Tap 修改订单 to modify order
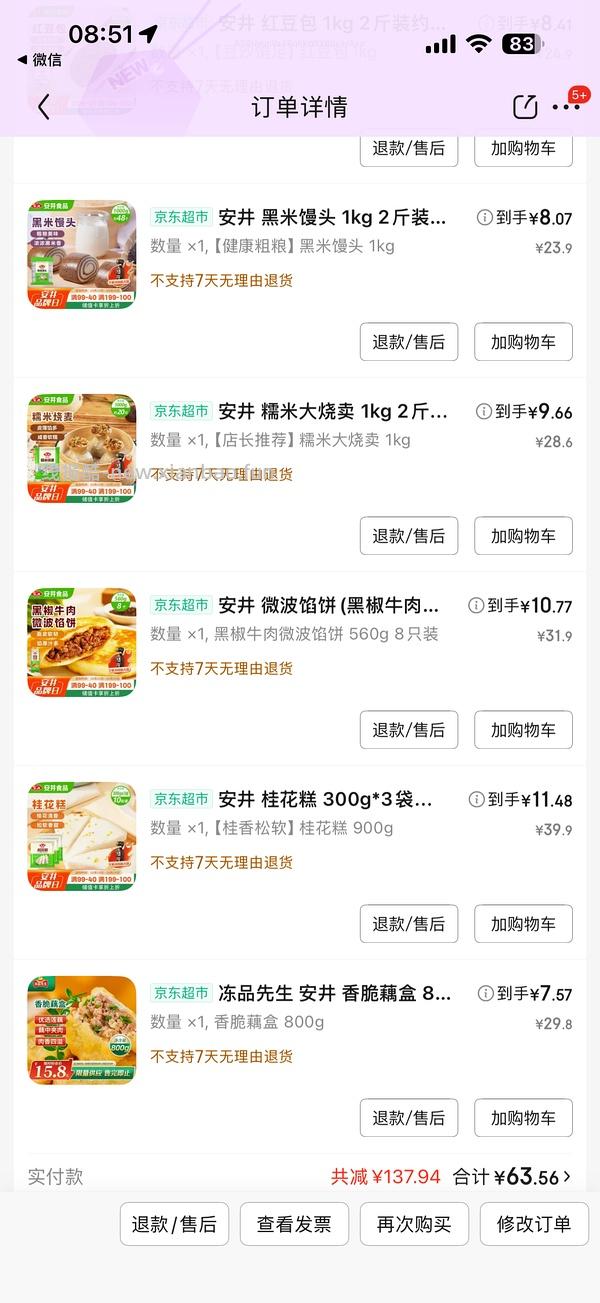 pos(534,1224)
